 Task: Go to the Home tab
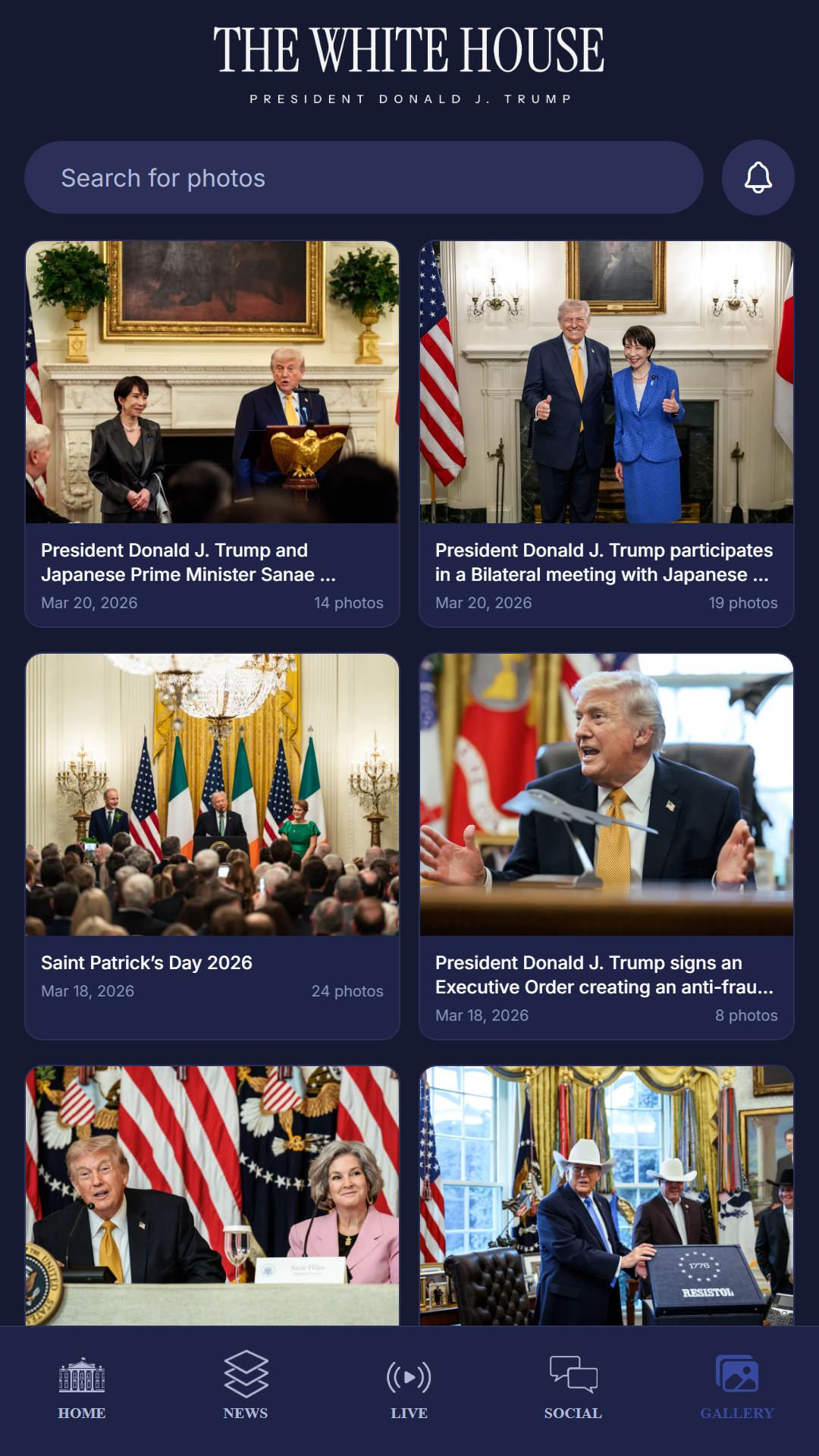(82, 1389)
